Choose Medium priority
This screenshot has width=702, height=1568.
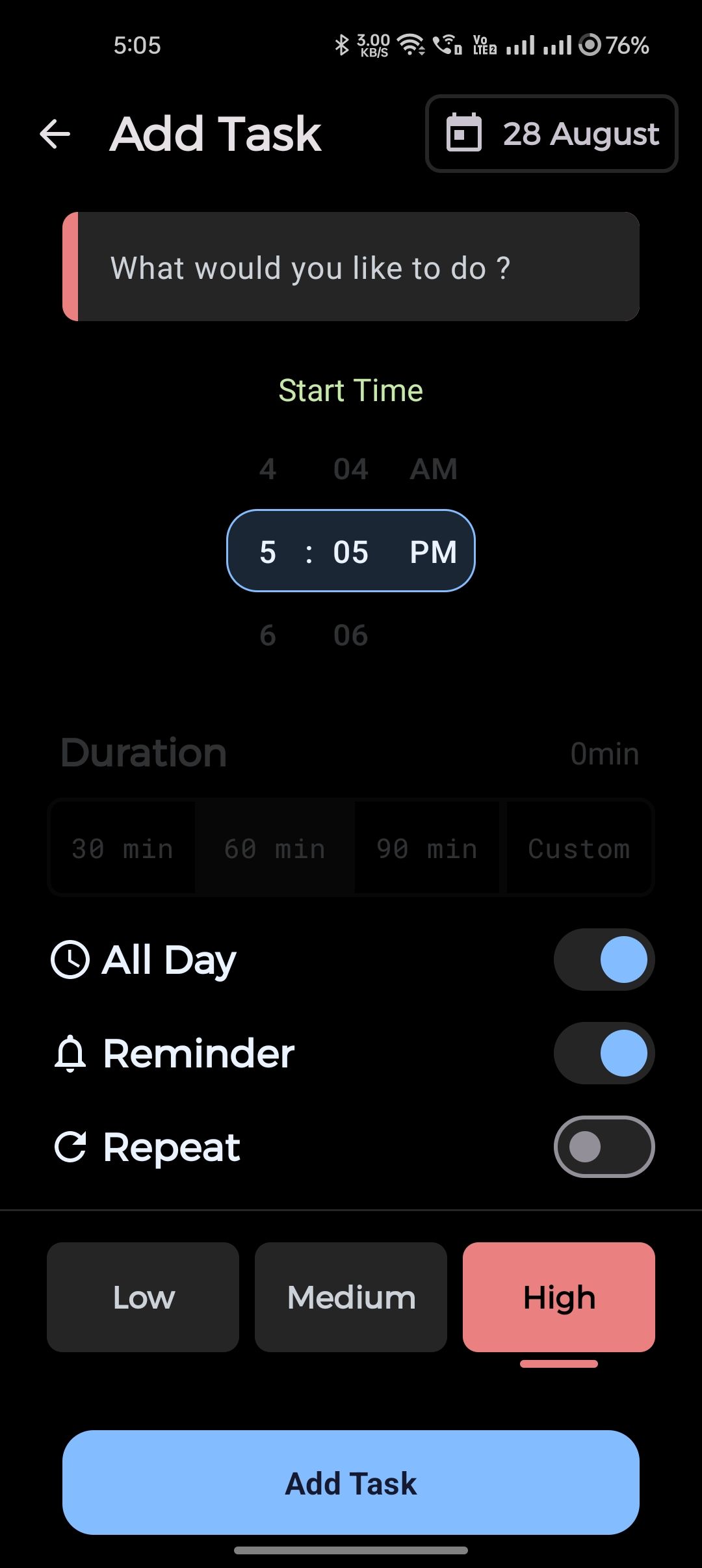click(x=351, y=1298)
